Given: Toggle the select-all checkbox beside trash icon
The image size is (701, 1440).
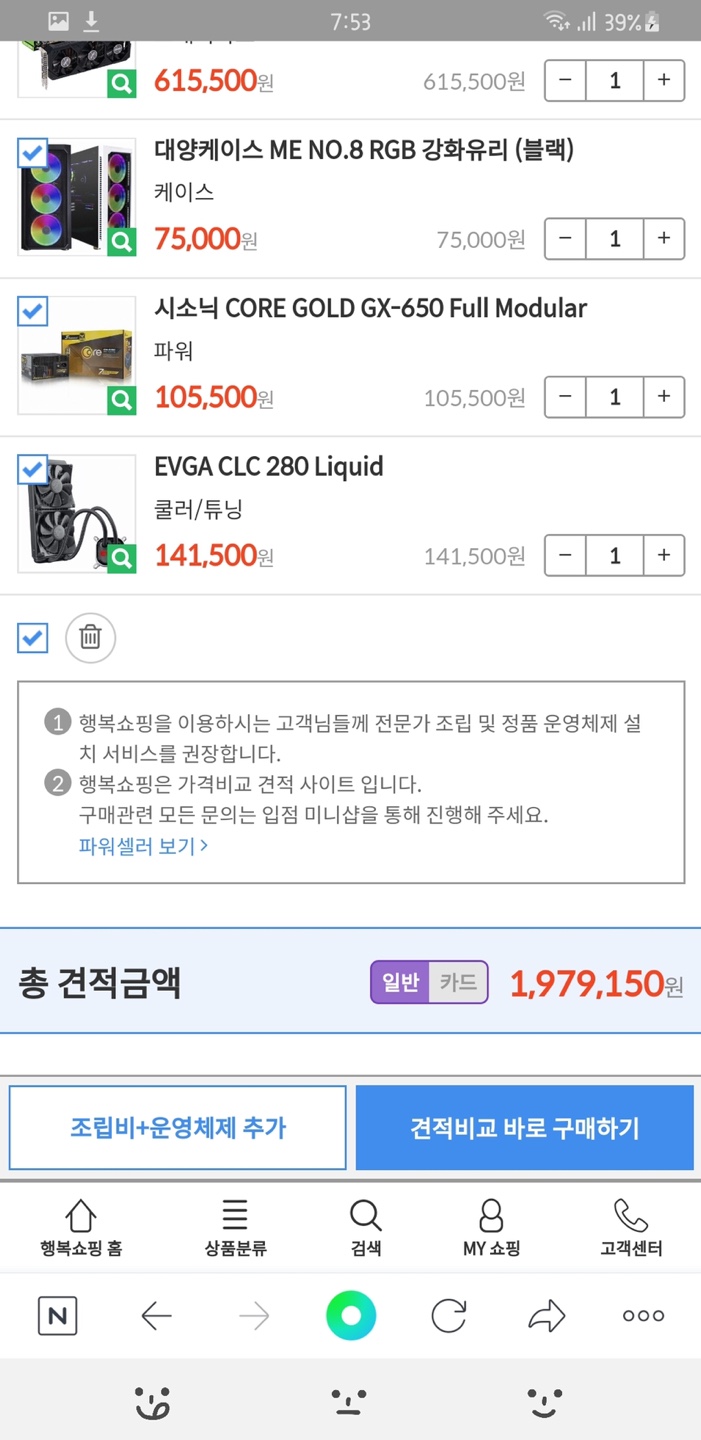Looking at the screenshot, I should point(33,637).
